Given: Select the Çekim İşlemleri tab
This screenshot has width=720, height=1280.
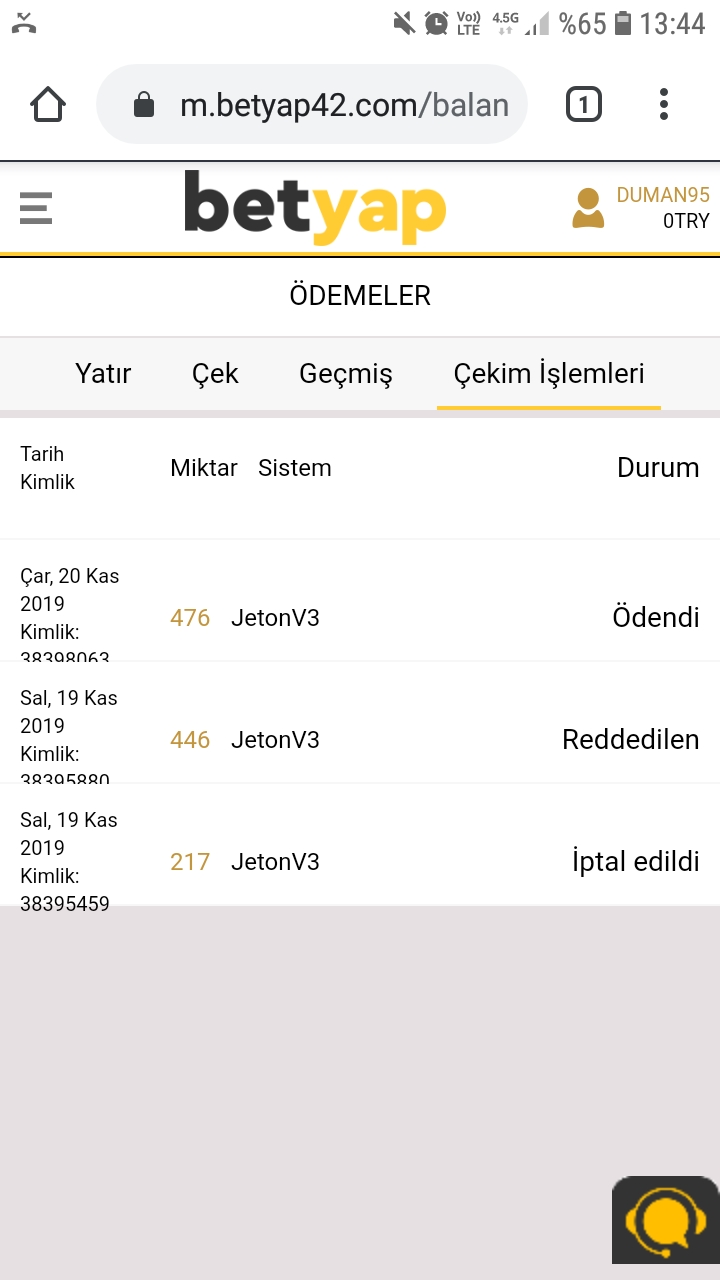Looking at the screenshot, I should click(548, 373).
